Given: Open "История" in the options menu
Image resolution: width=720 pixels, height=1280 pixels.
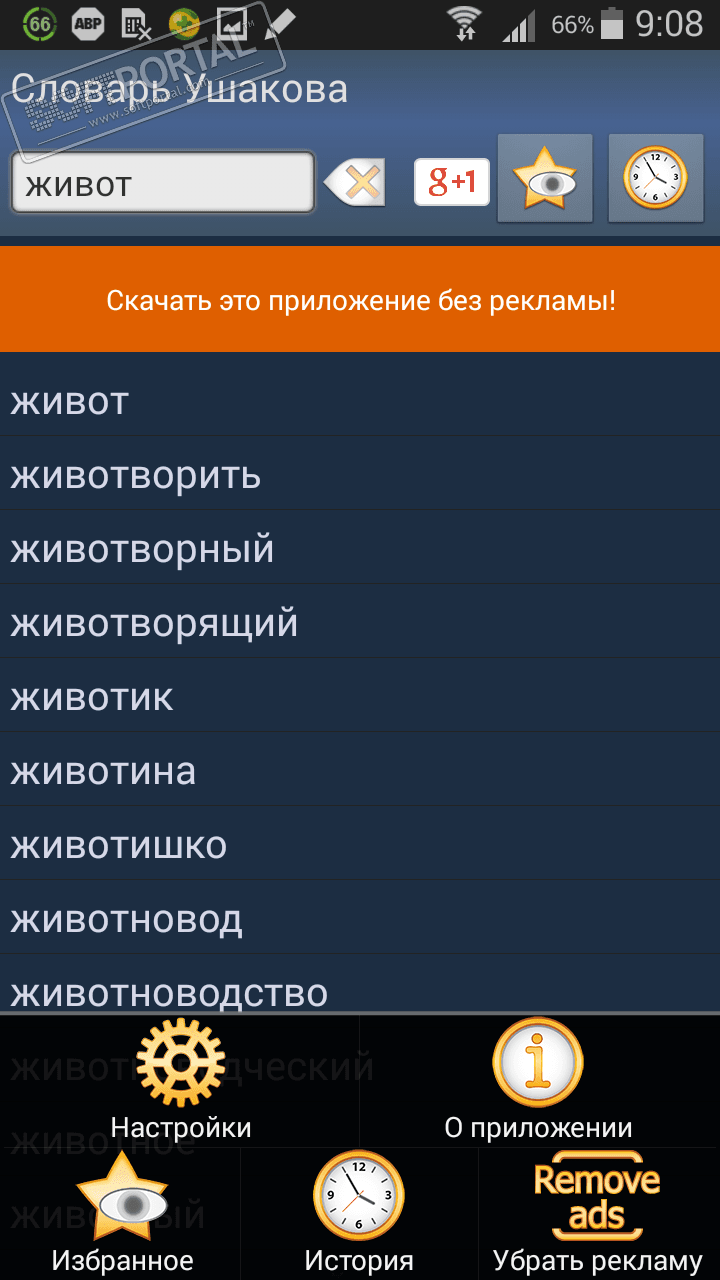Looking at the screenshot, I should pos(359,1215).
